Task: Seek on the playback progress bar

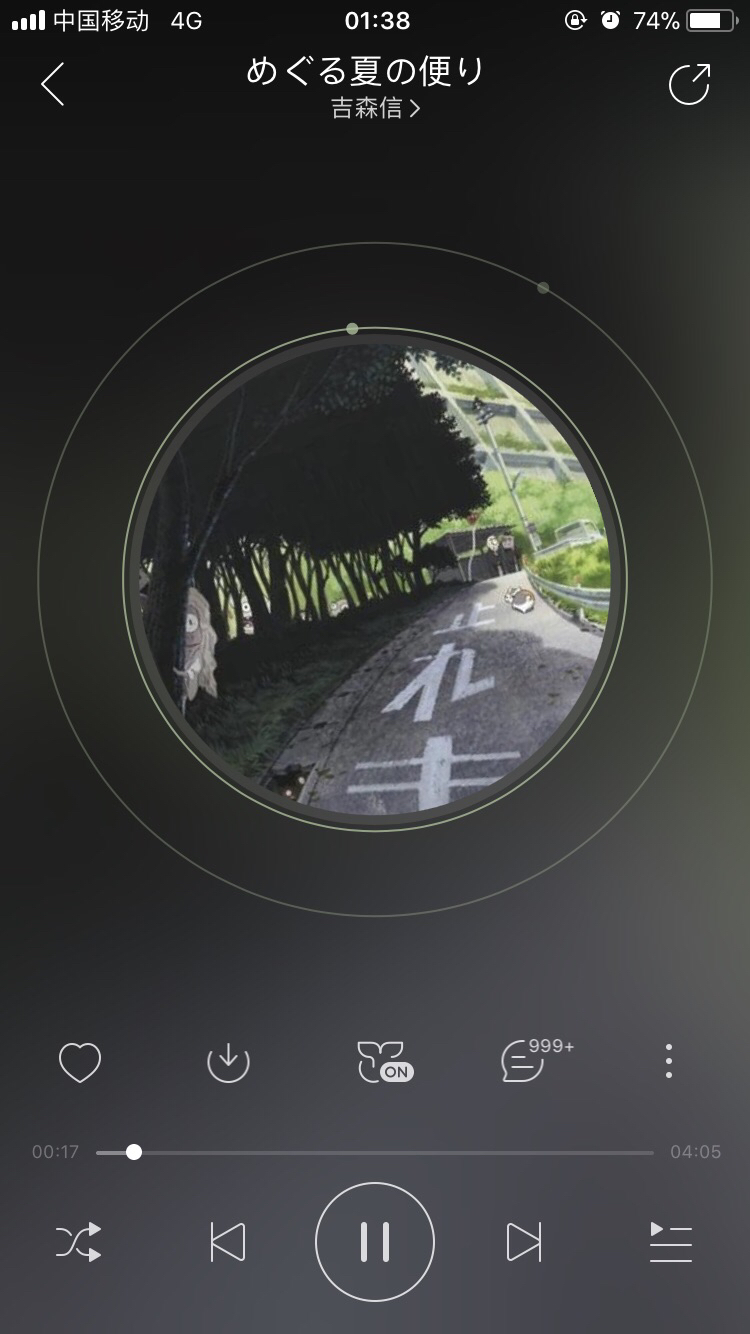Action: [375, 1152]
